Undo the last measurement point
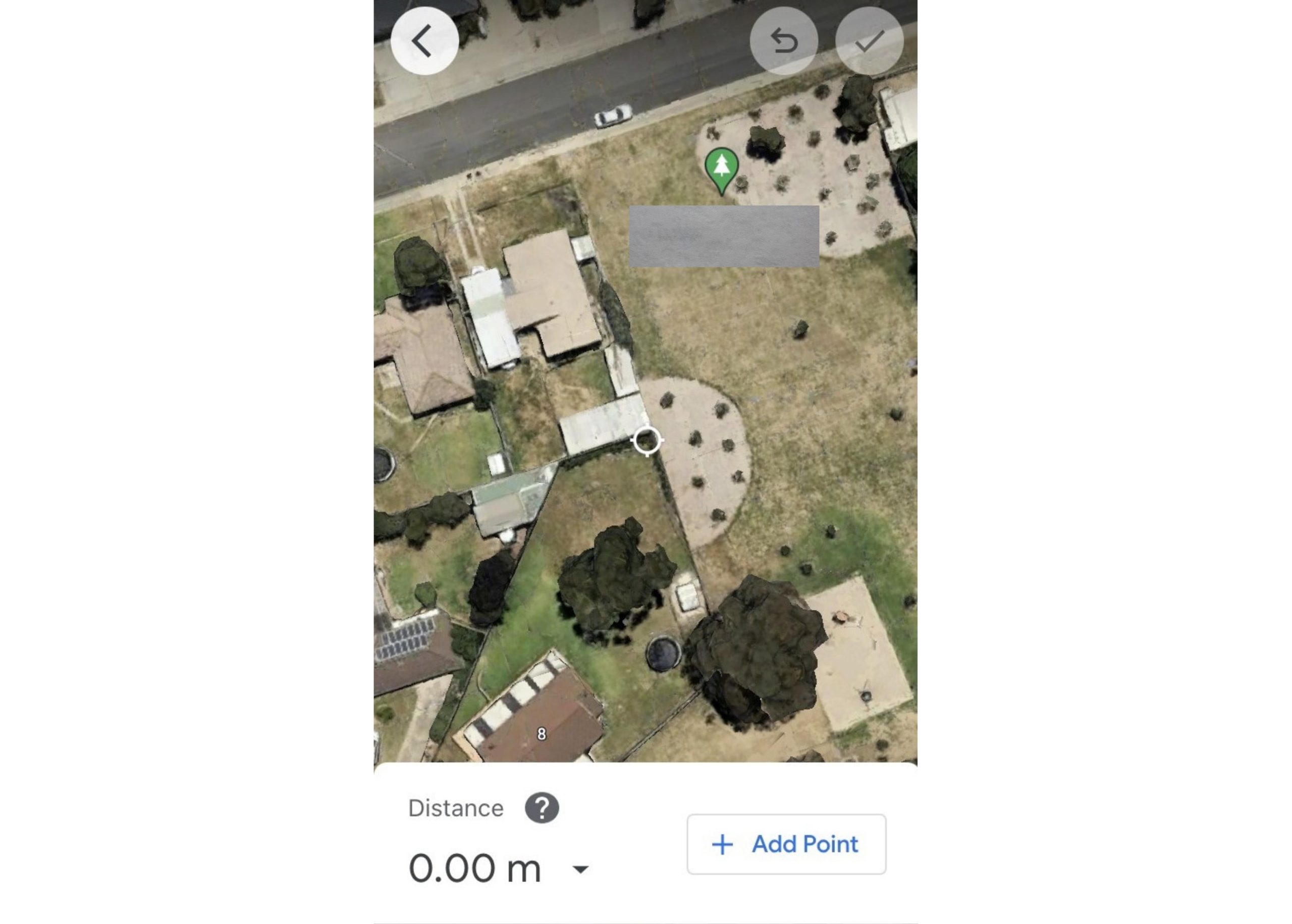Image resolution: width=1292 pixels, height=924 pixels. tap(783, 41)
